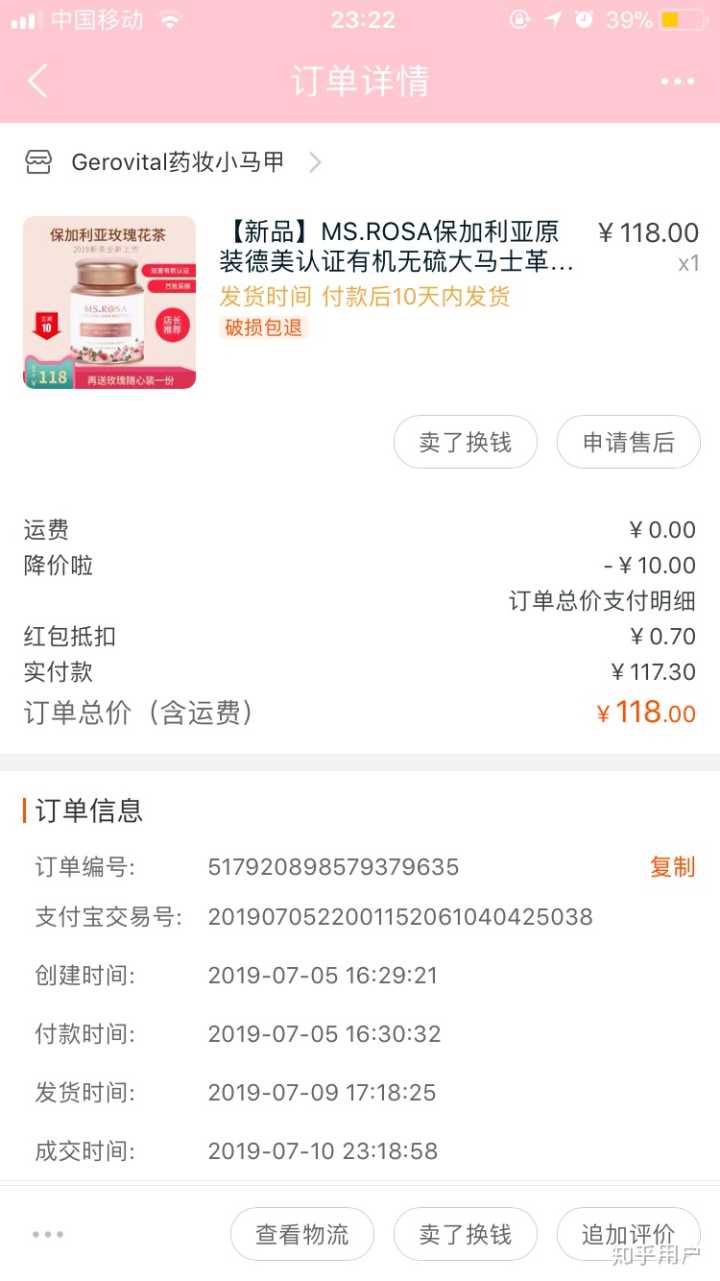Open the MS.ROSA rose tea product image
Screen dimensions: 720x1281
click(109, 302)
